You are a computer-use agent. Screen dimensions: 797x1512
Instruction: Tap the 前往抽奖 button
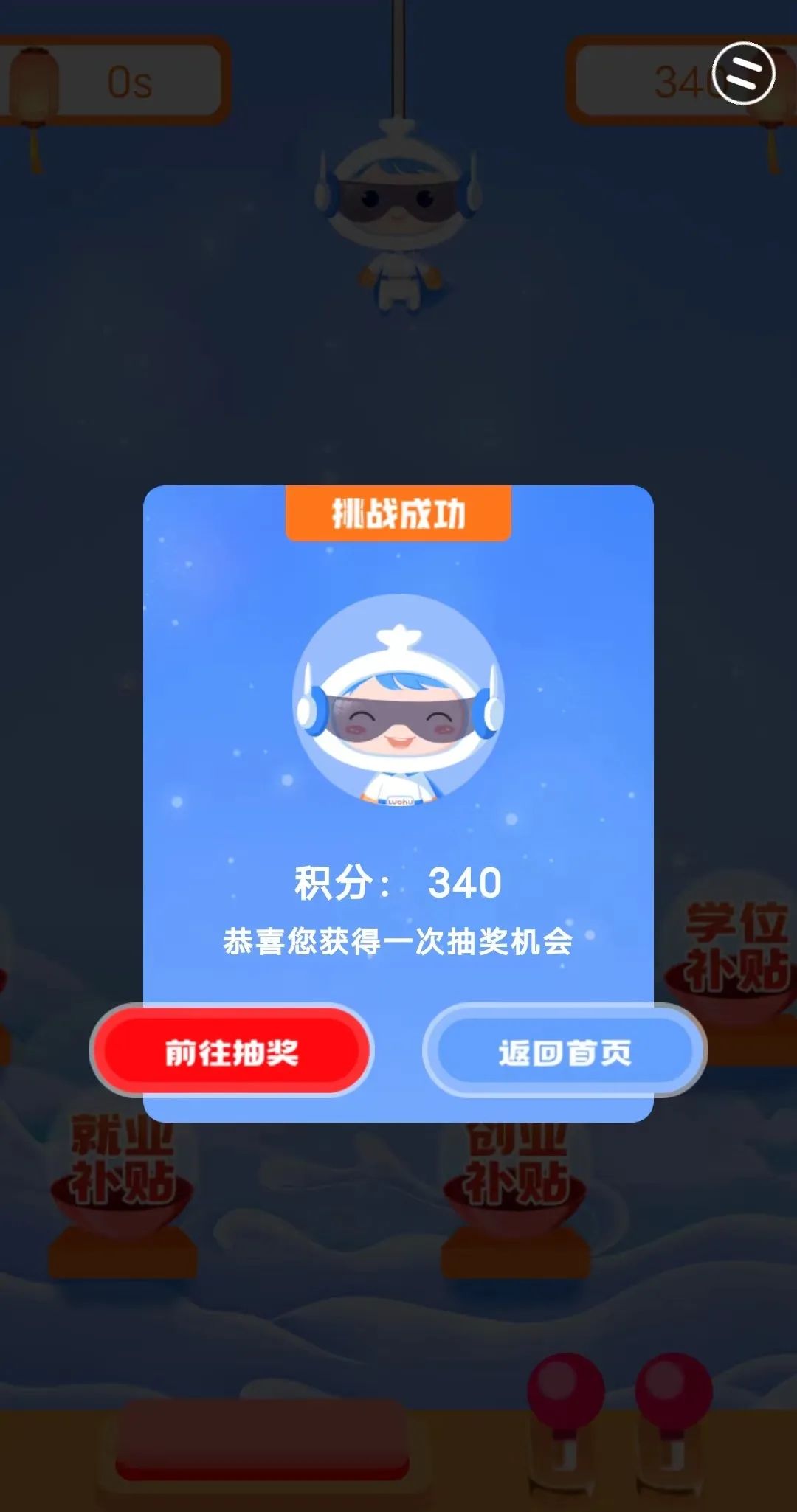[x=231, y=1051]
